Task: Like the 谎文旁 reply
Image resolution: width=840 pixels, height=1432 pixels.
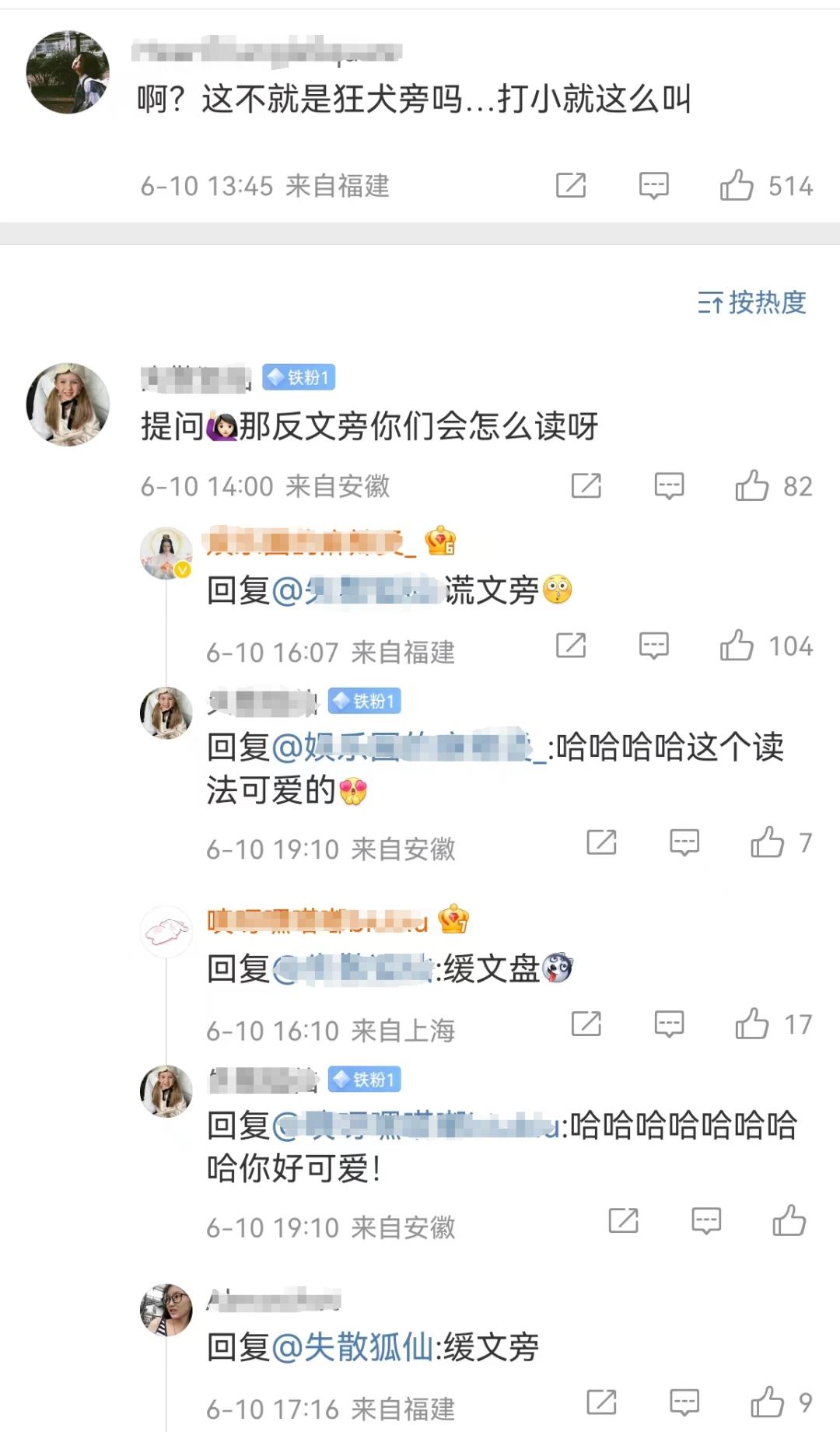Action: point(737,646)
